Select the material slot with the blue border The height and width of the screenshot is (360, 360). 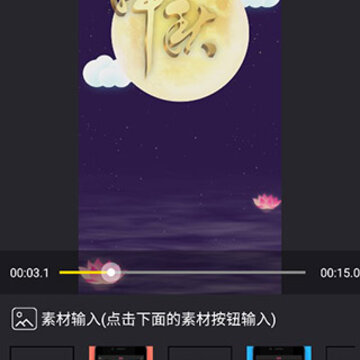(279, 353)
